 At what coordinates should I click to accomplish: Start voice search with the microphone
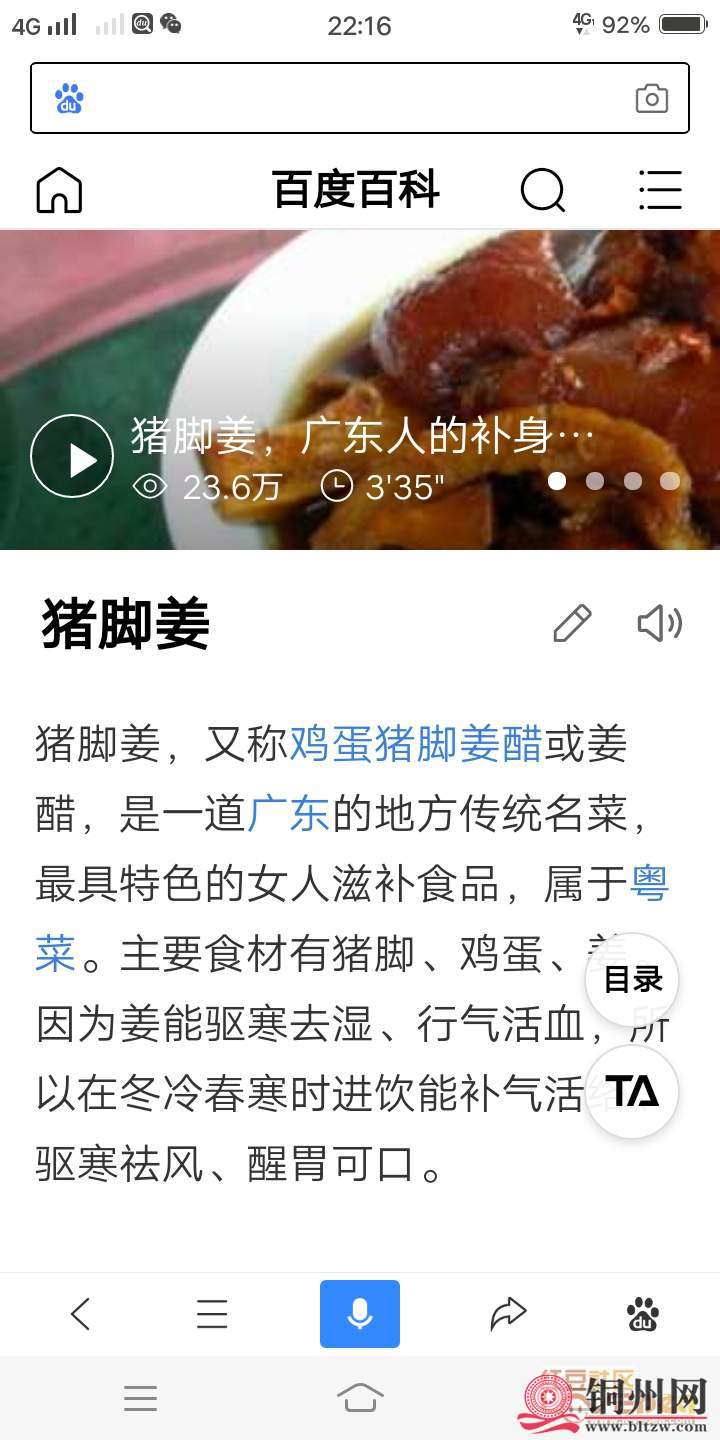click(360, 1313)
